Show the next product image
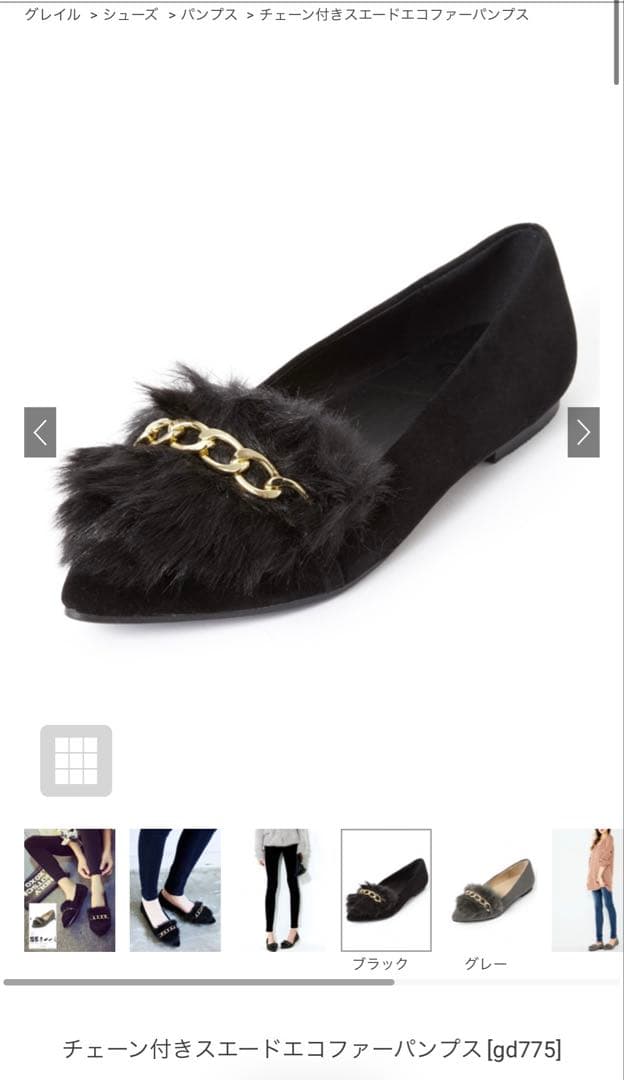The width and height of the screenshot is (624, 1080). (583, 432)
